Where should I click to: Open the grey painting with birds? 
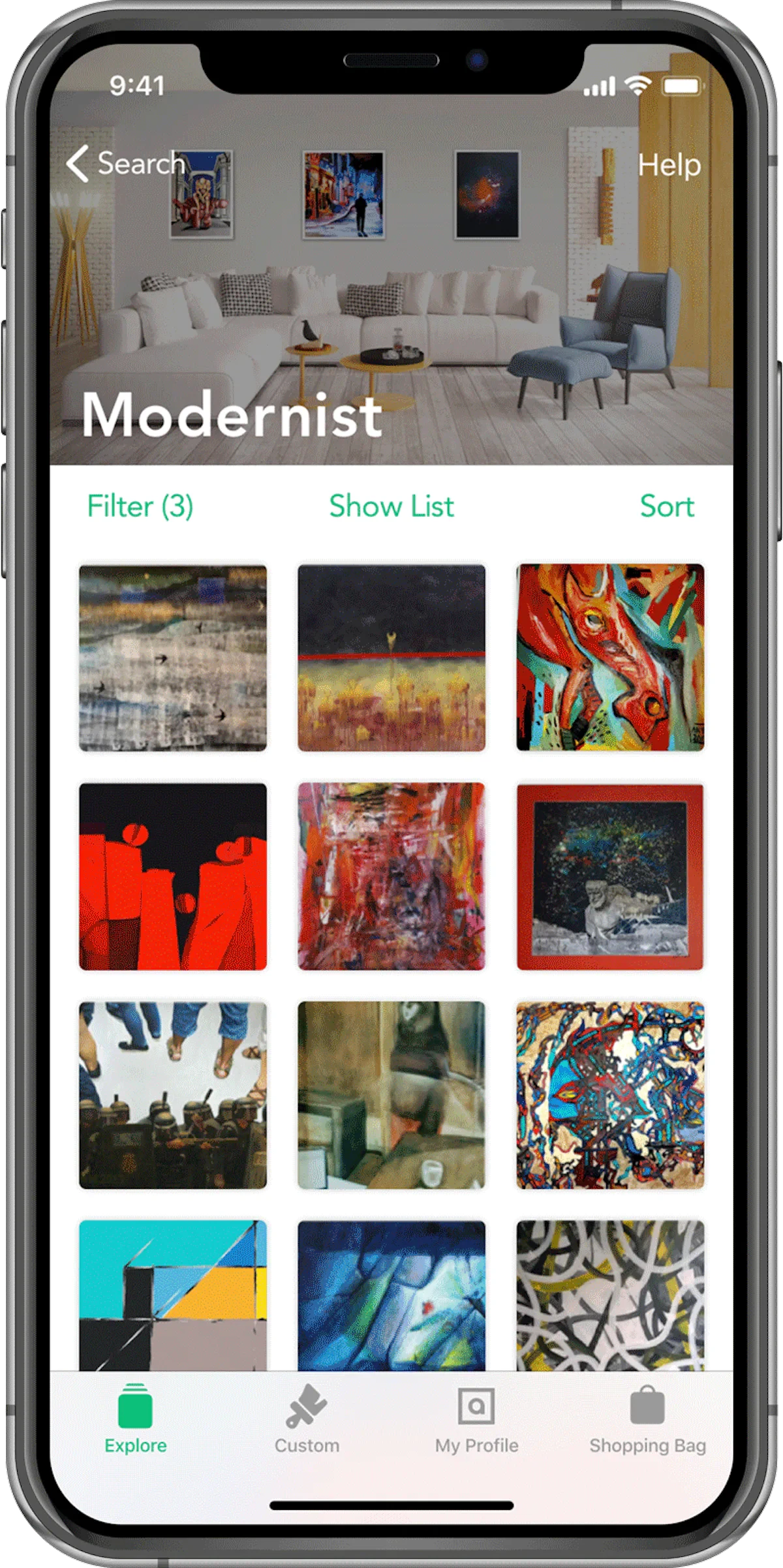click(x=173, y=658)
